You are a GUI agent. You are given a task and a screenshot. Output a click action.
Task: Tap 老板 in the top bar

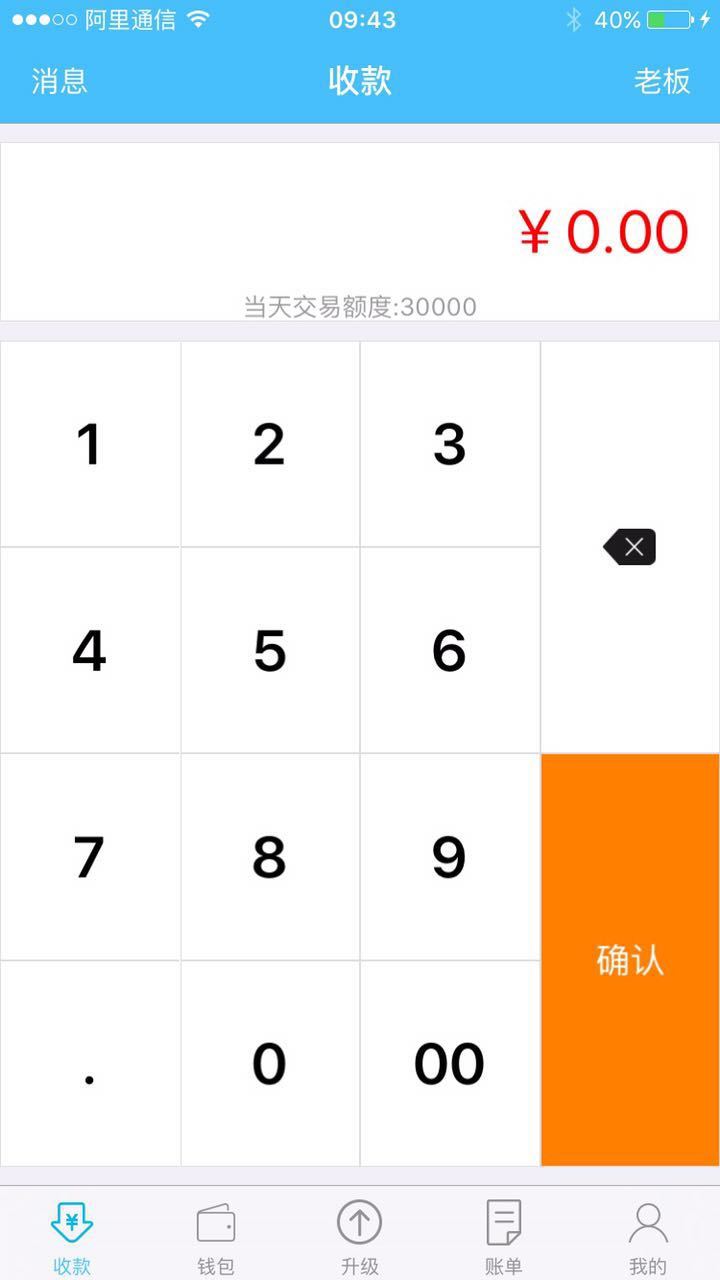(x=662, y=81)
